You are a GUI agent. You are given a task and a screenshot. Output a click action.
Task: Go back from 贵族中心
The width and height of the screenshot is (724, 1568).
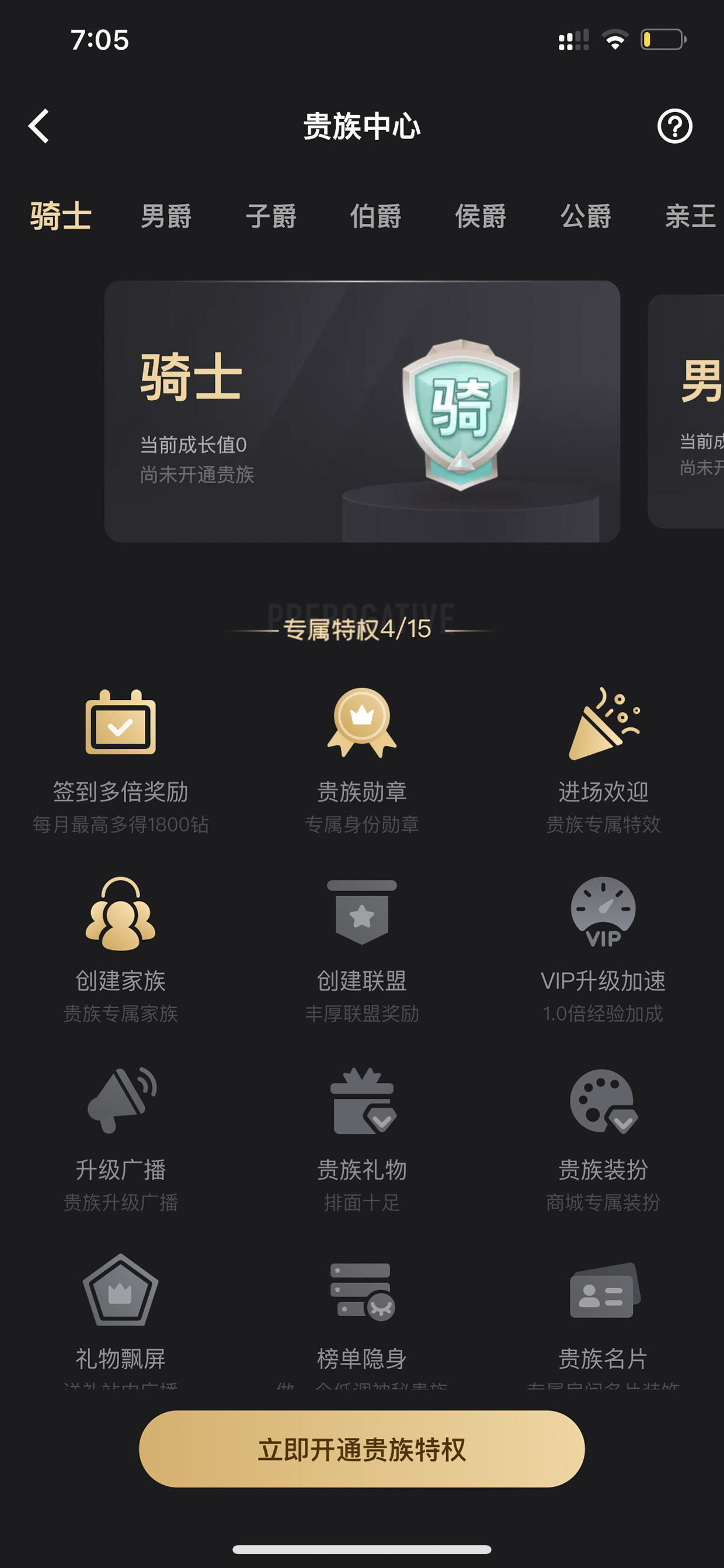(39, 126)
